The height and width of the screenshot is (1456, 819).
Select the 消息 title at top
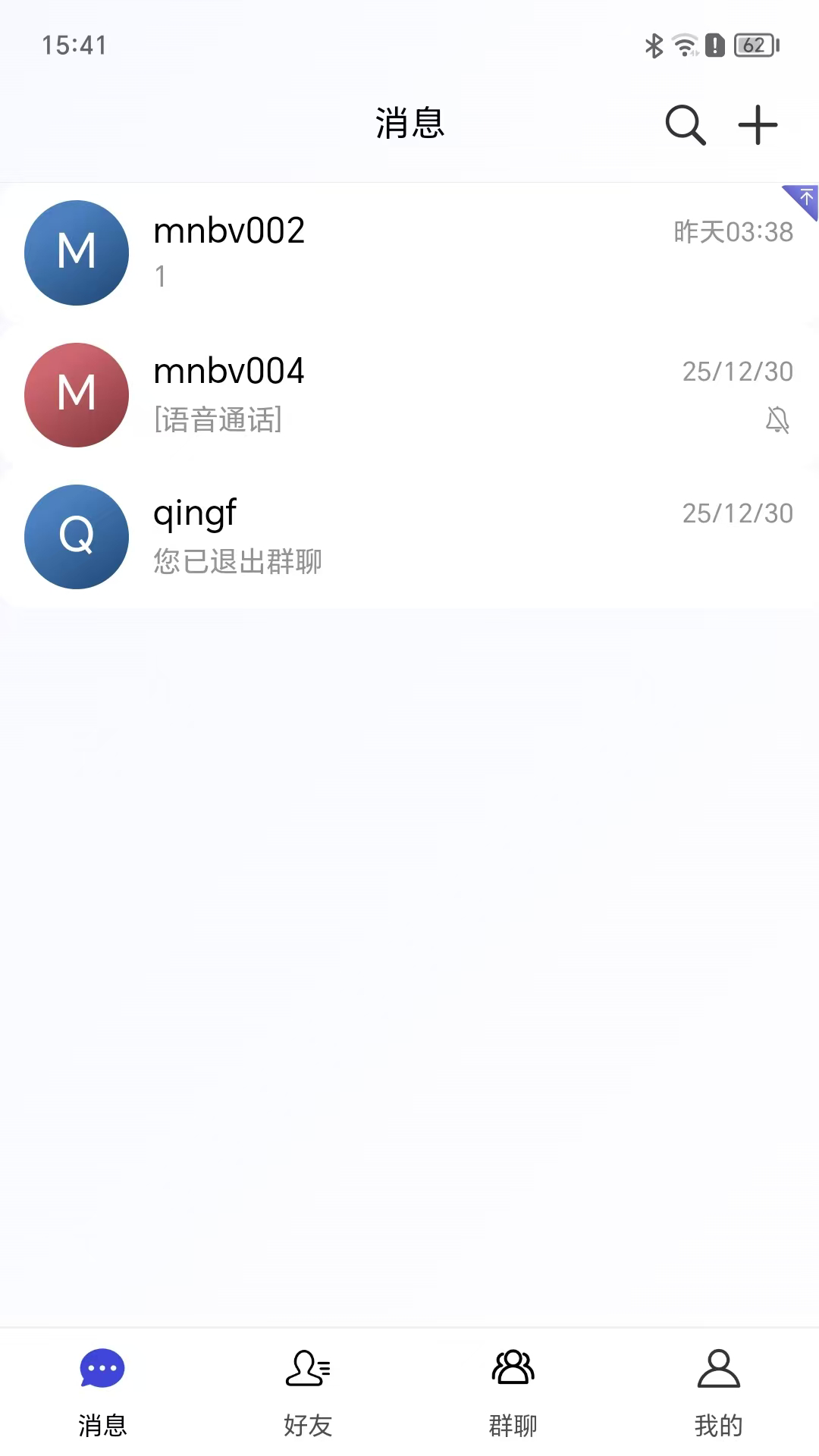click(x=409, y=124)
